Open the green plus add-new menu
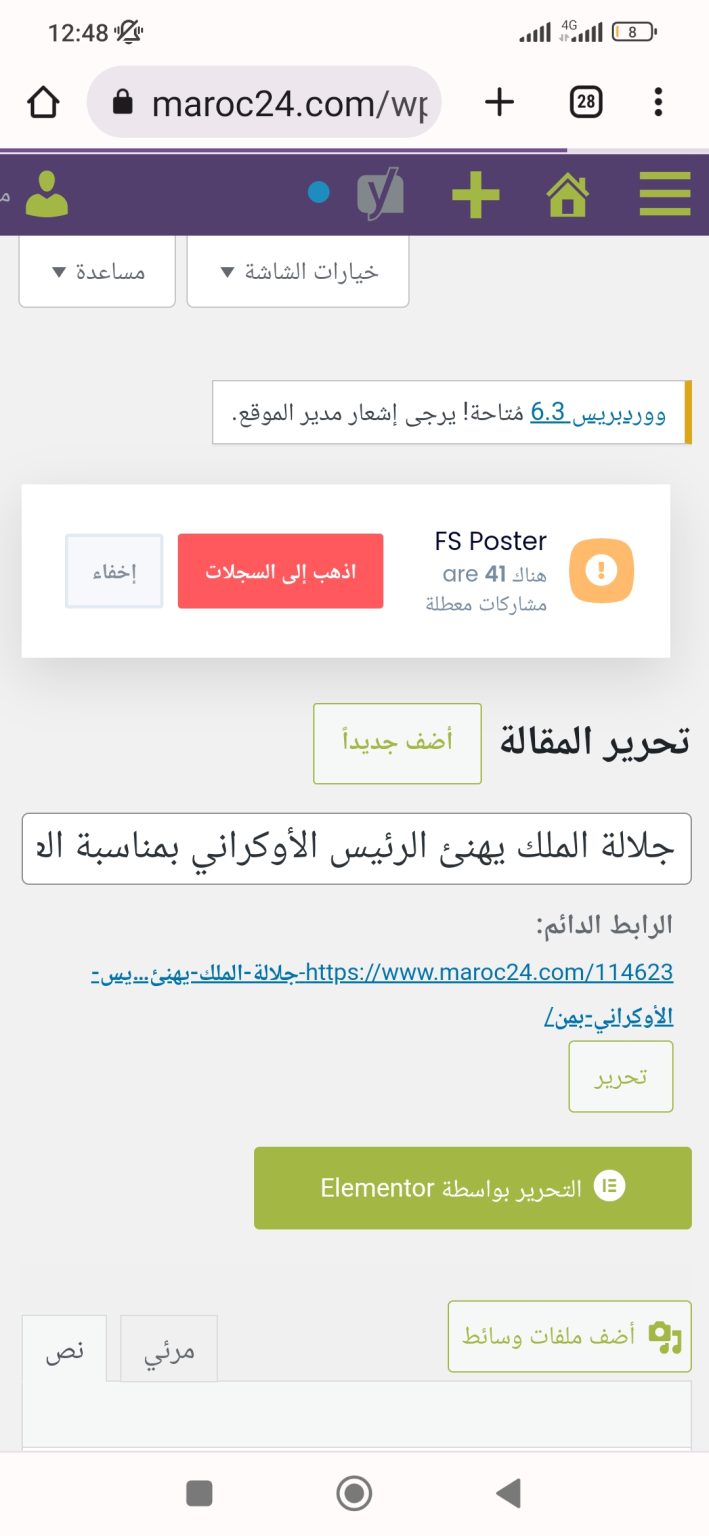Screen dimensions: 709x1536 tap(476, 194)
